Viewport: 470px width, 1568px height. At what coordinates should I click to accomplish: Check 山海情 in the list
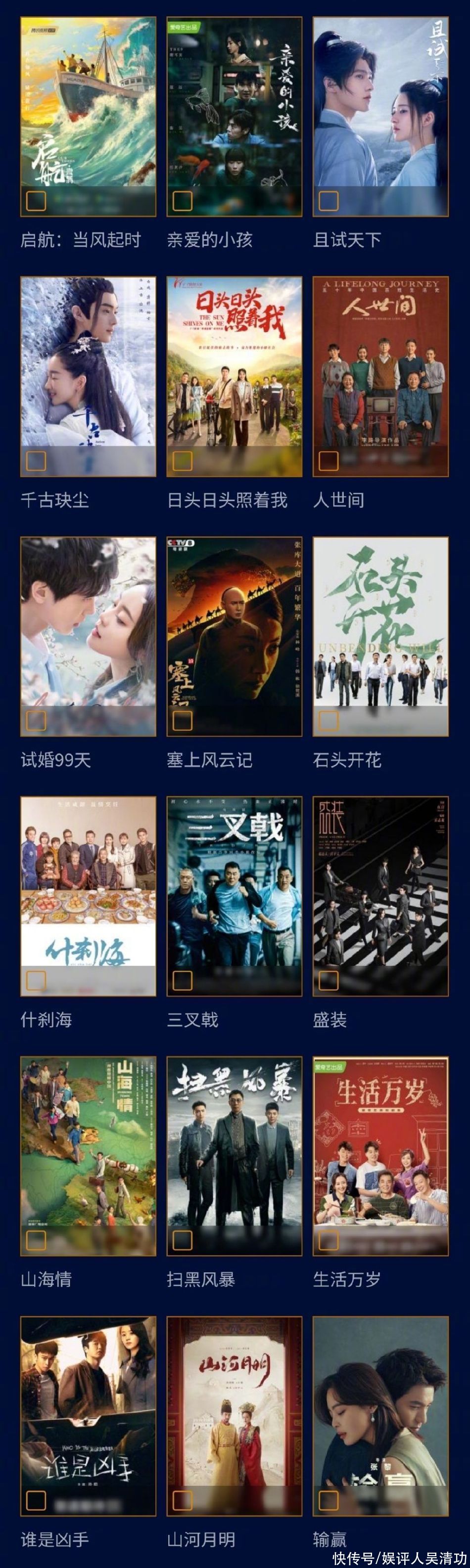click(36, 1241)
